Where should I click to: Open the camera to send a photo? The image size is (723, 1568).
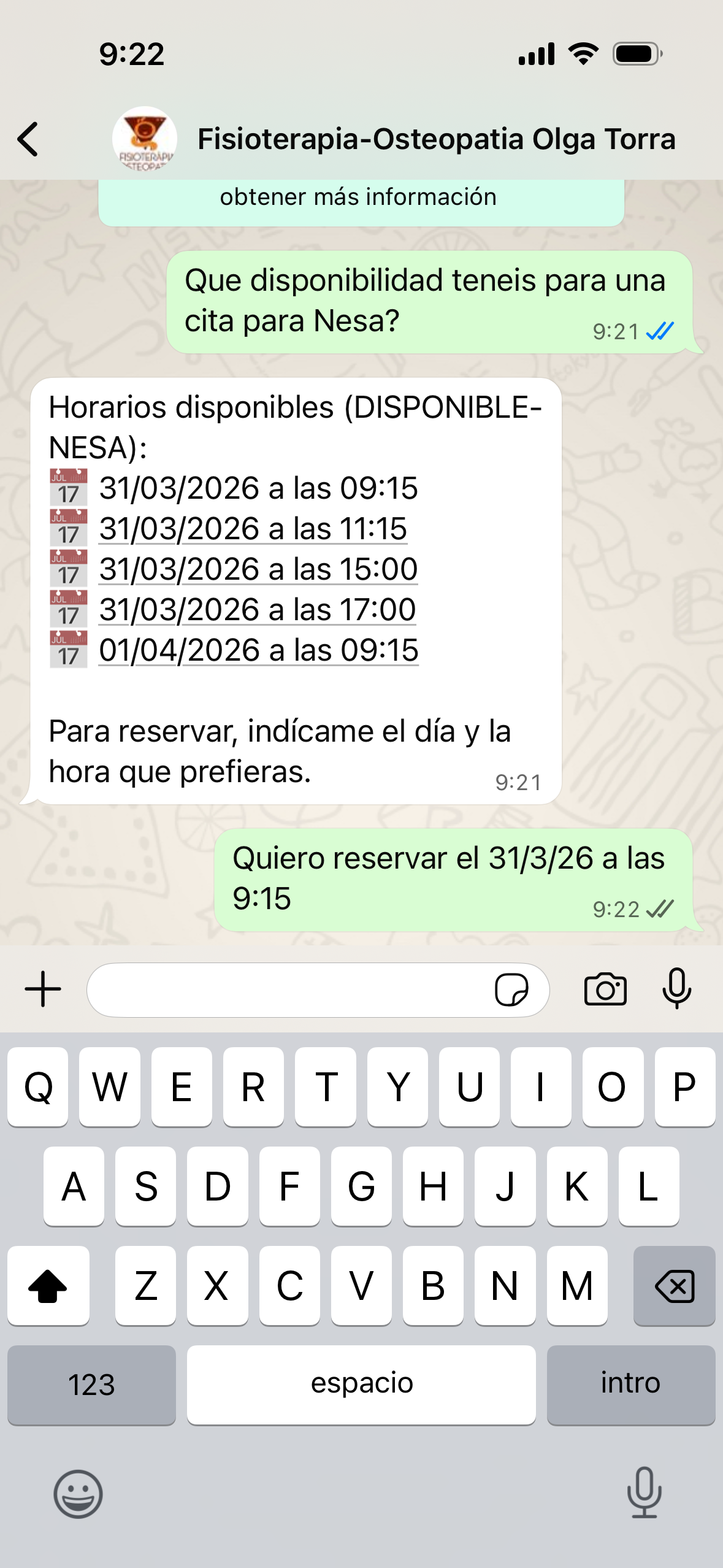pos(605,989)
